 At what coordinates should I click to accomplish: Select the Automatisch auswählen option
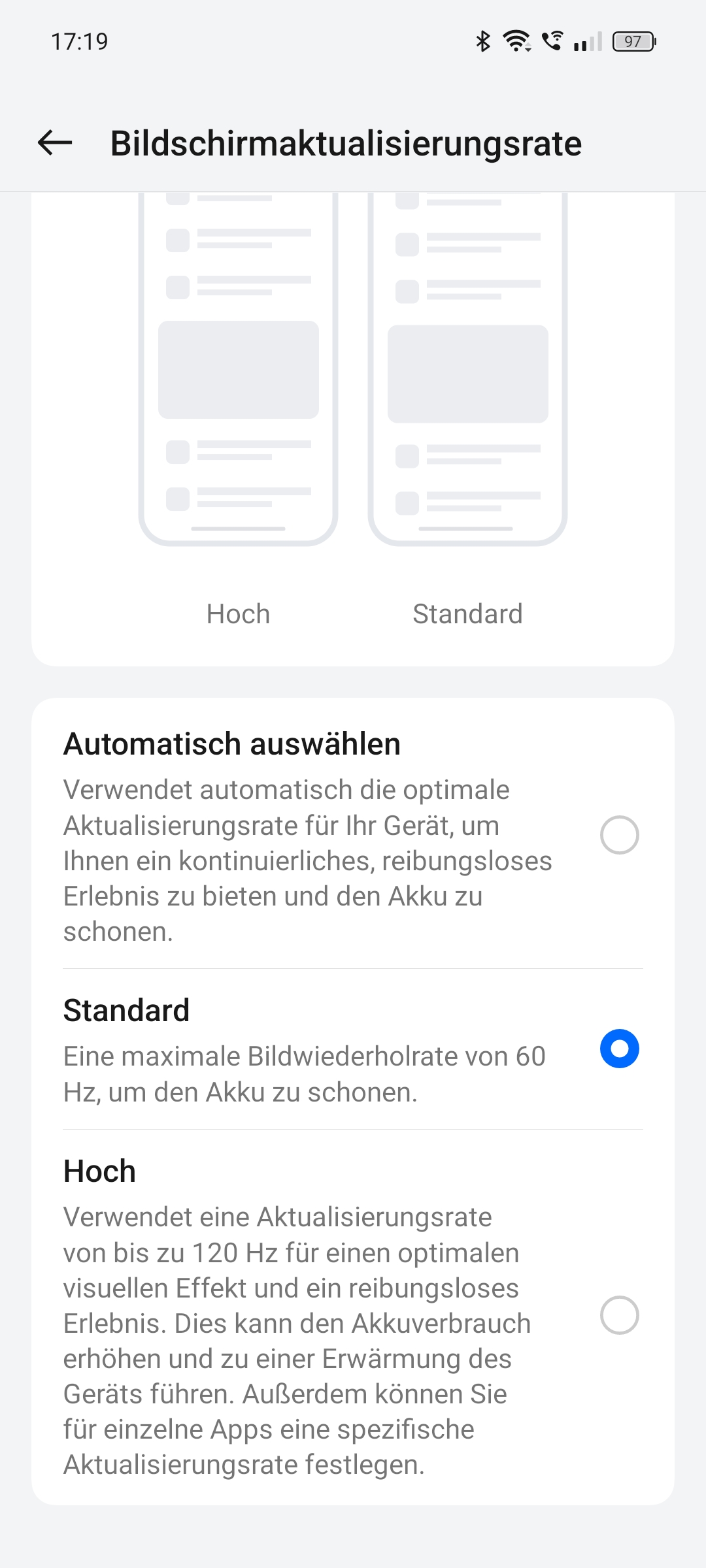[x=619, y=835]
